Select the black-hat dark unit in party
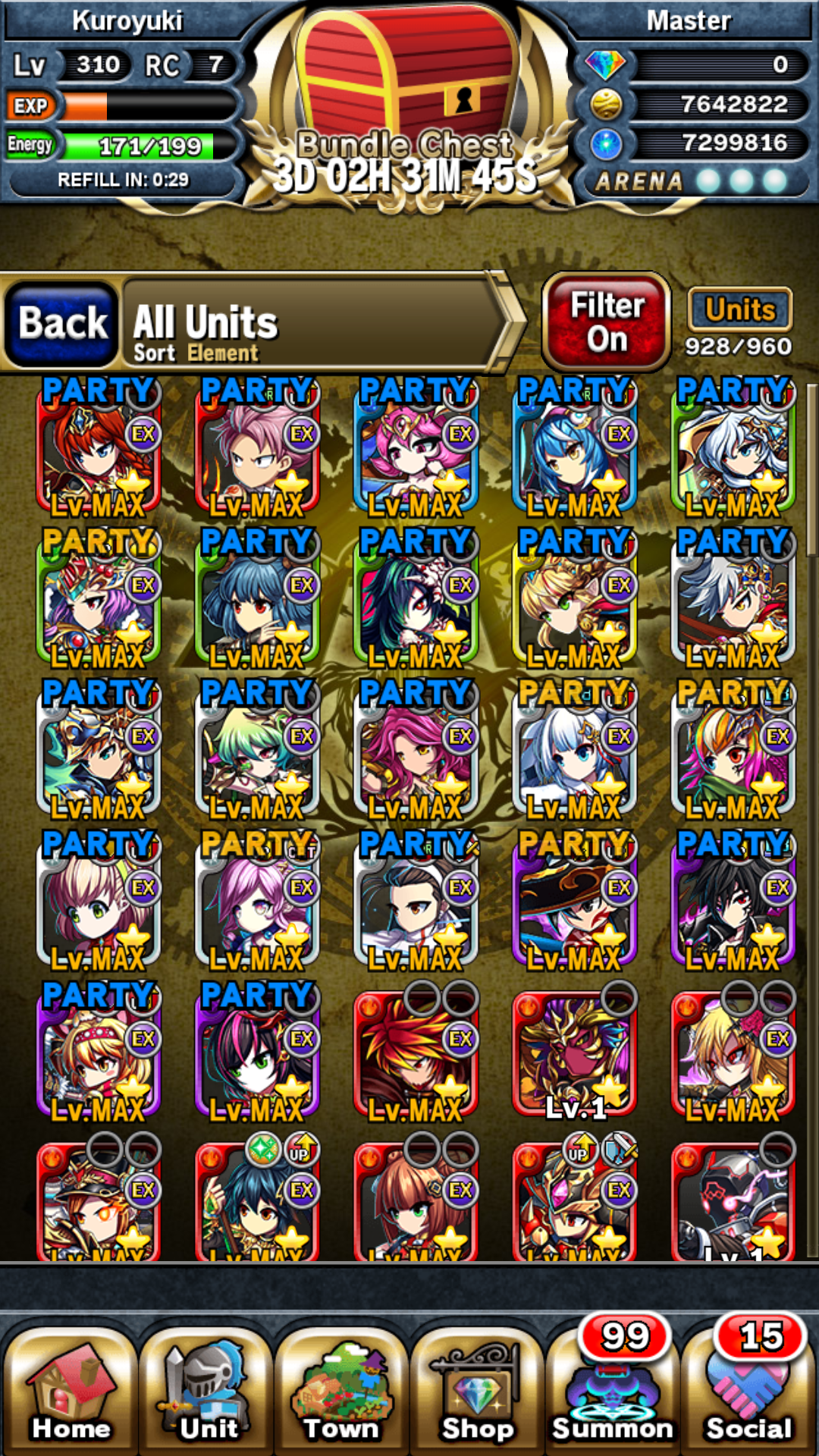Image resolution: width=819 pixels, height=1456 pixels. 574,902
